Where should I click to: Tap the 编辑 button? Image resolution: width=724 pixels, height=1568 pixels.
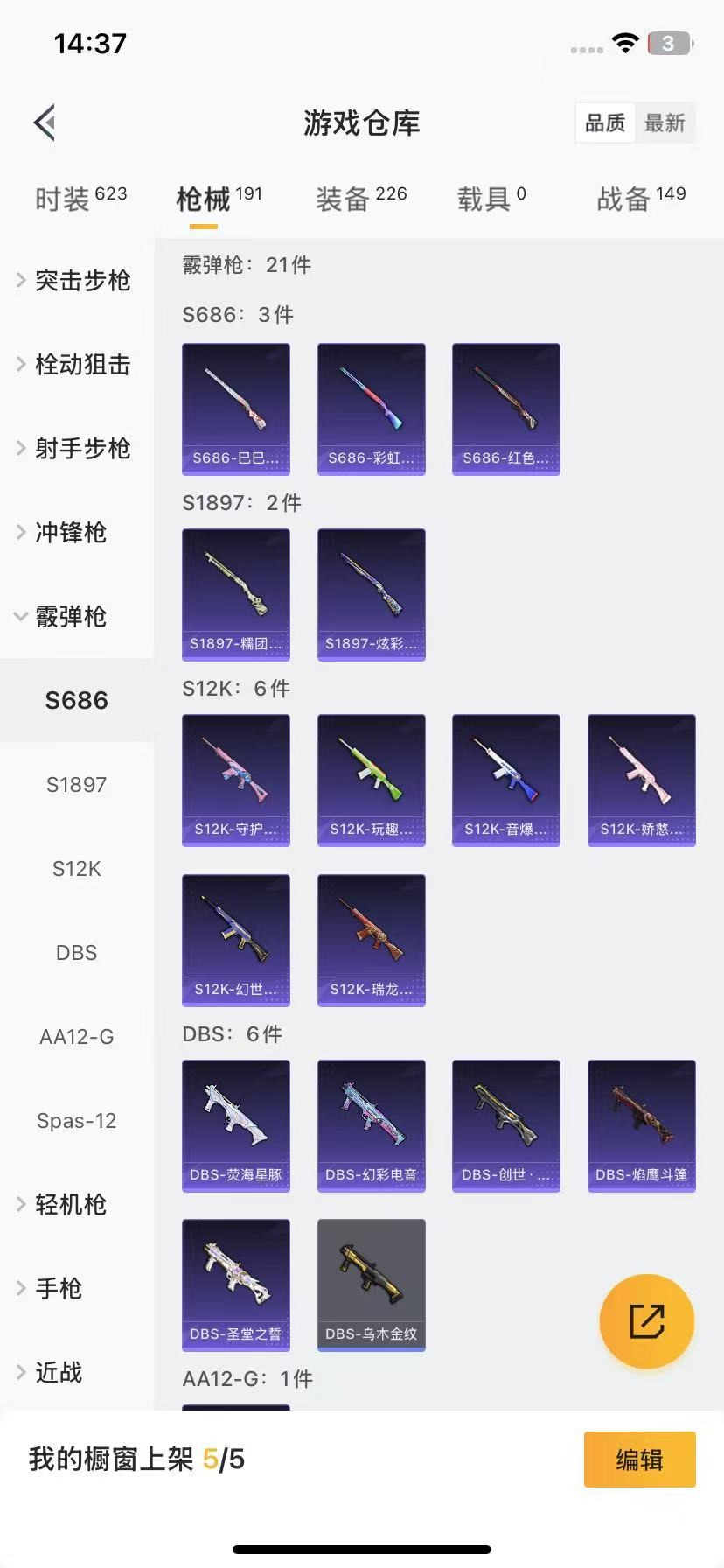(639, 1459)
